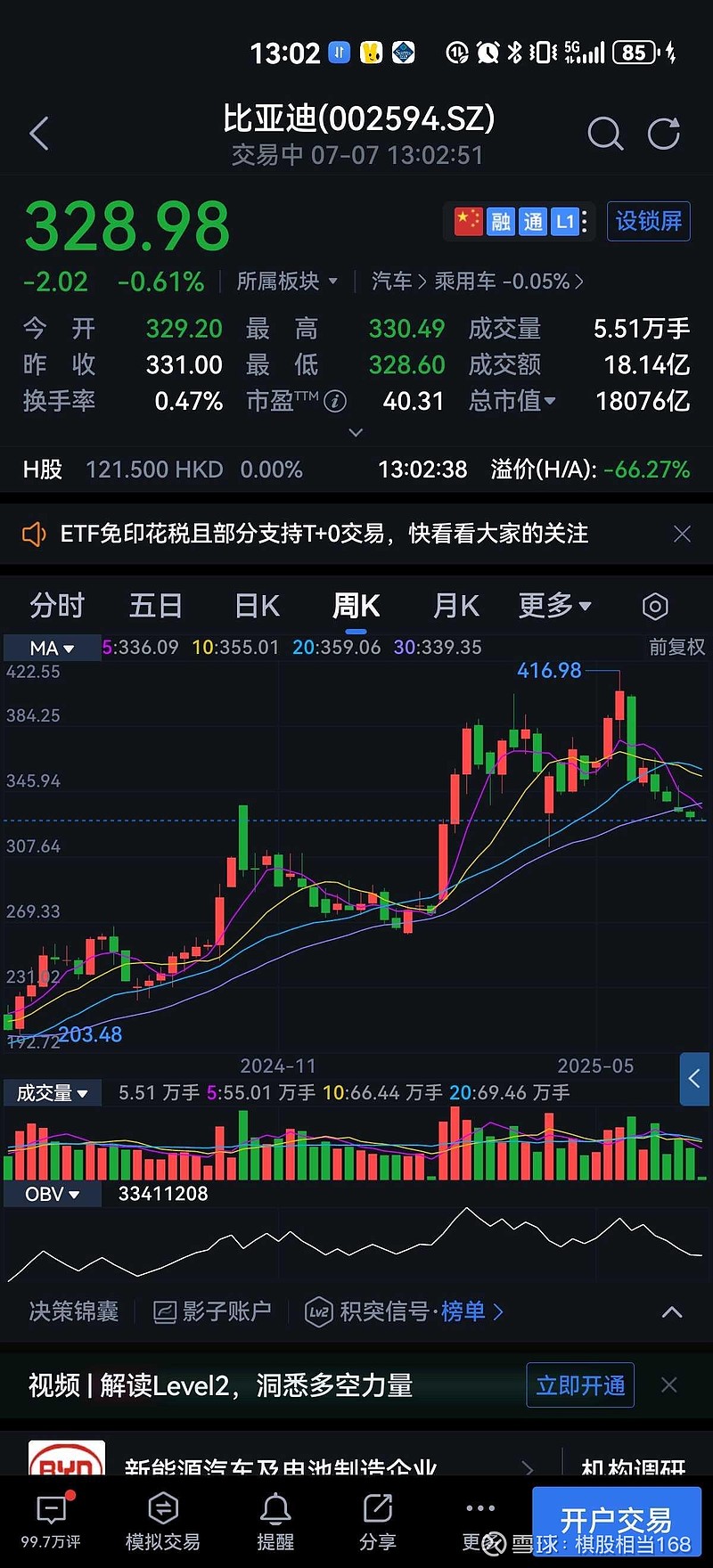Collapse the indicator panel with the chevron

(671, 1311)
